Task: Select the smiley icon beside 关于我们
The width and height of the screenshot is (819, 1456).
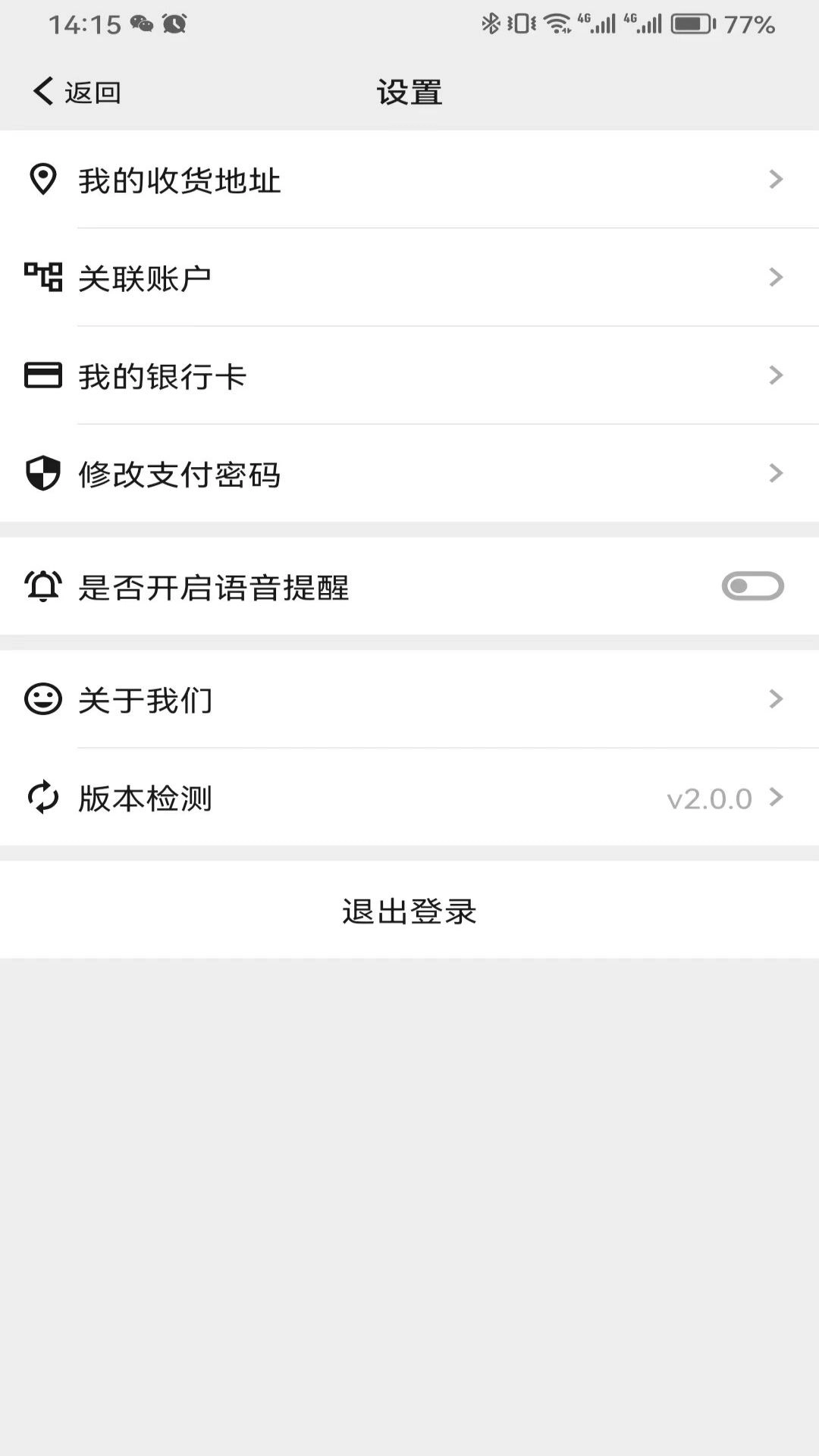Action: pos(43,700)
